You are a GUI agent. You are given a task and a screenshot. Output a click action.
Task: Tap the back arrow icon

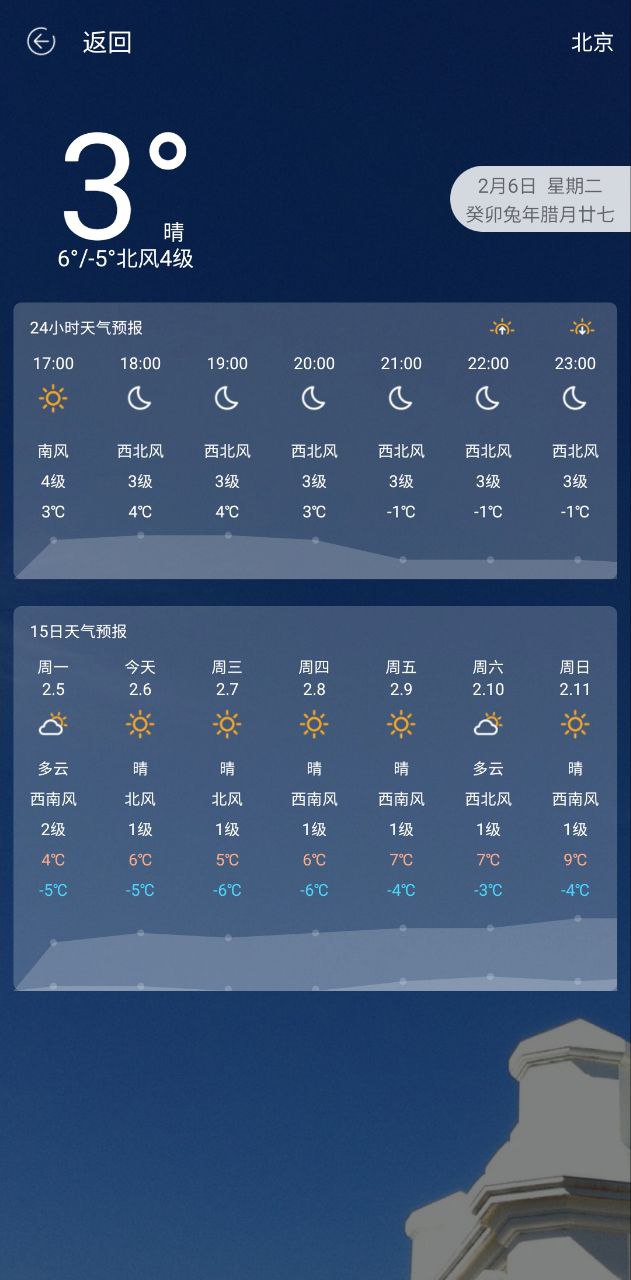click(41, 41)
